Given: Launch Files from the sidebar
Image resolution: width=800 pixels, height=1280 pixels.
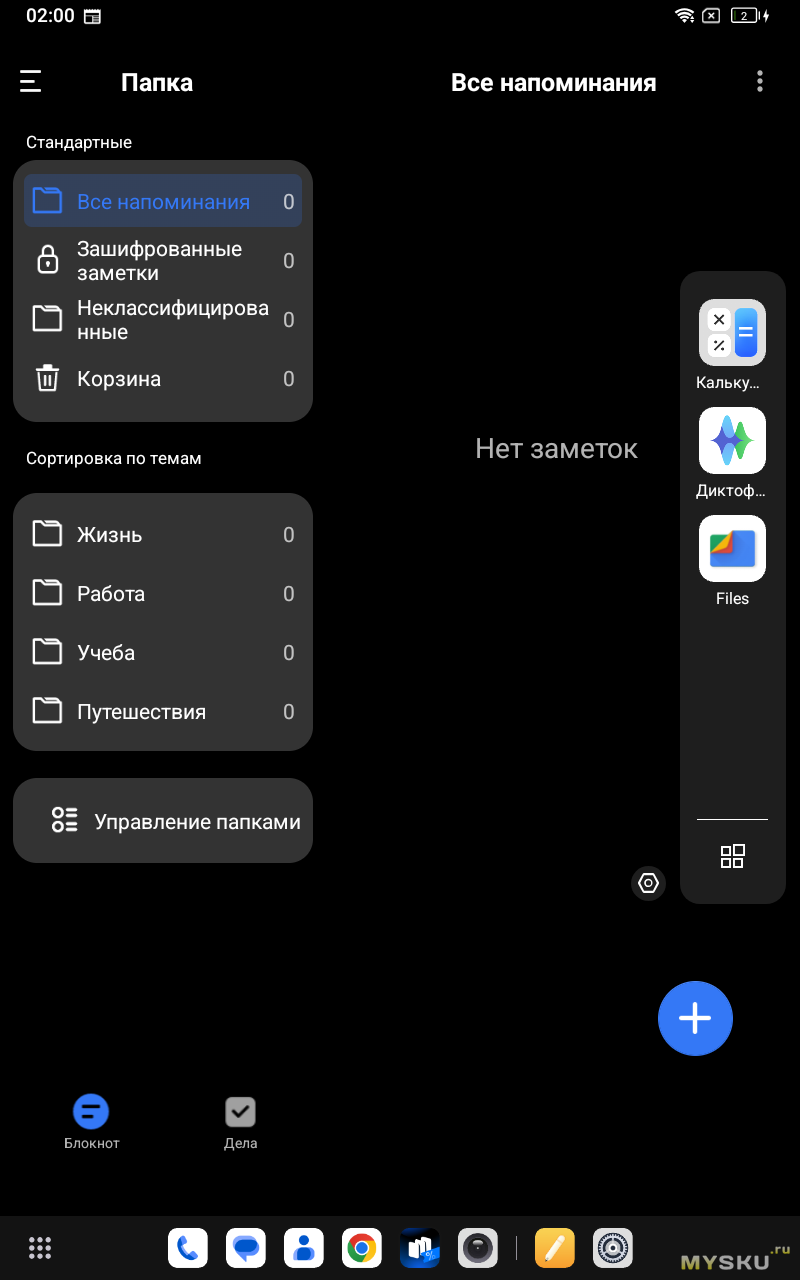Looking at the screenshot, I should [x=732, y=549].
